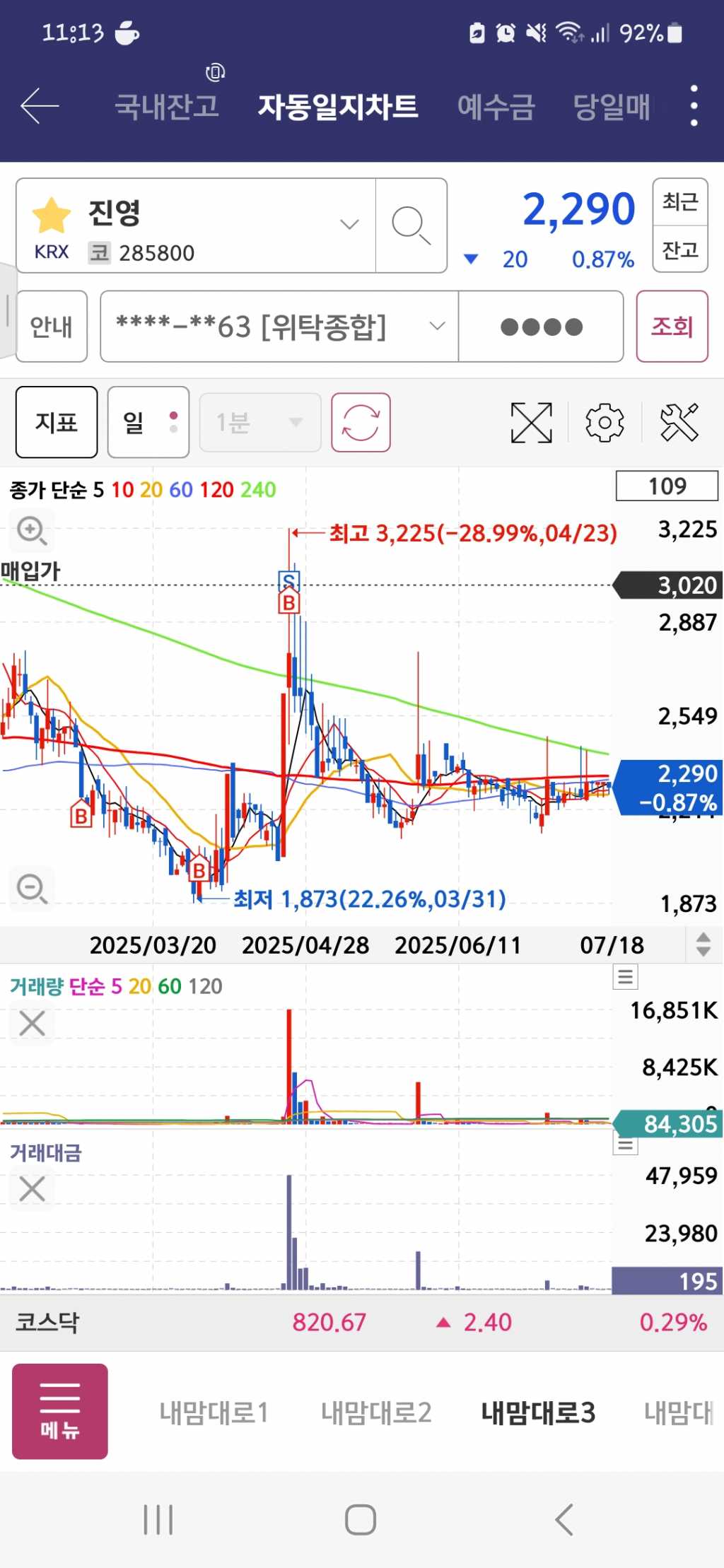Open the 안내 guide button
This screenshot has height=1568, width=724.
52,327
